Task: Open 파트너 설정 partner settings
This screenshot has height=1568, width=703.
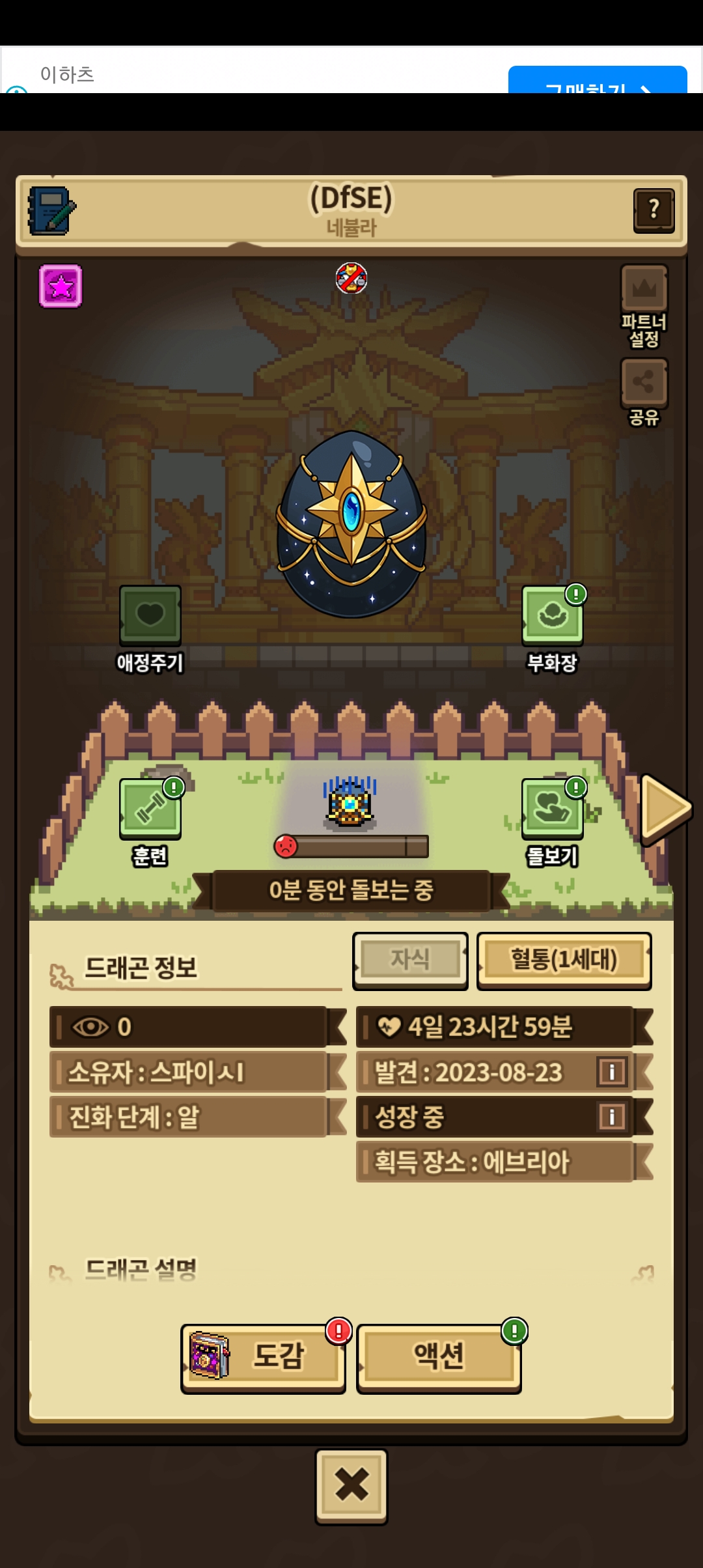Action: tap(644, 289)
